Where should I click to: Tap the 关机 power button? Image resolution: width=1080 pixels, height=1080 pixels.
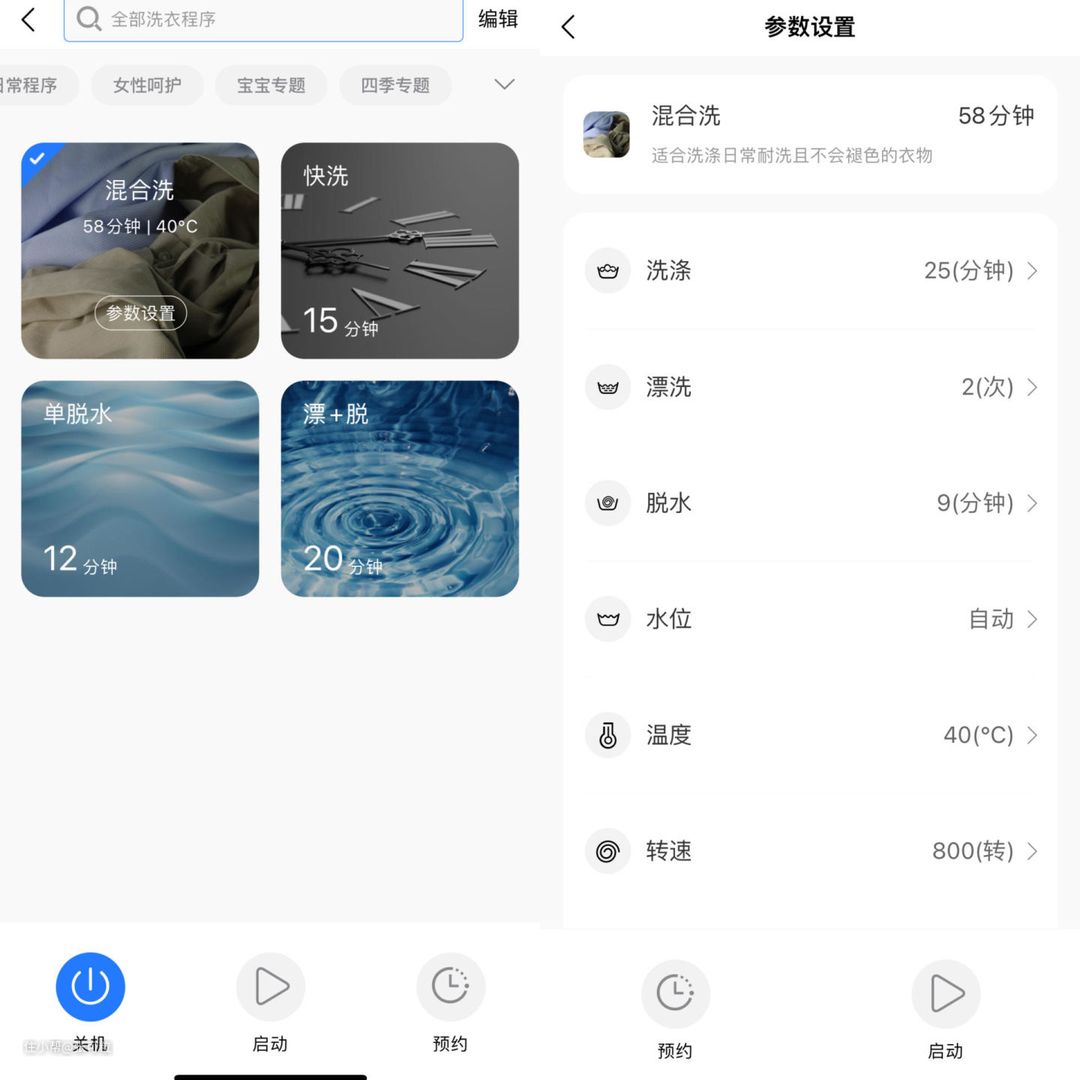click(90, 987)
